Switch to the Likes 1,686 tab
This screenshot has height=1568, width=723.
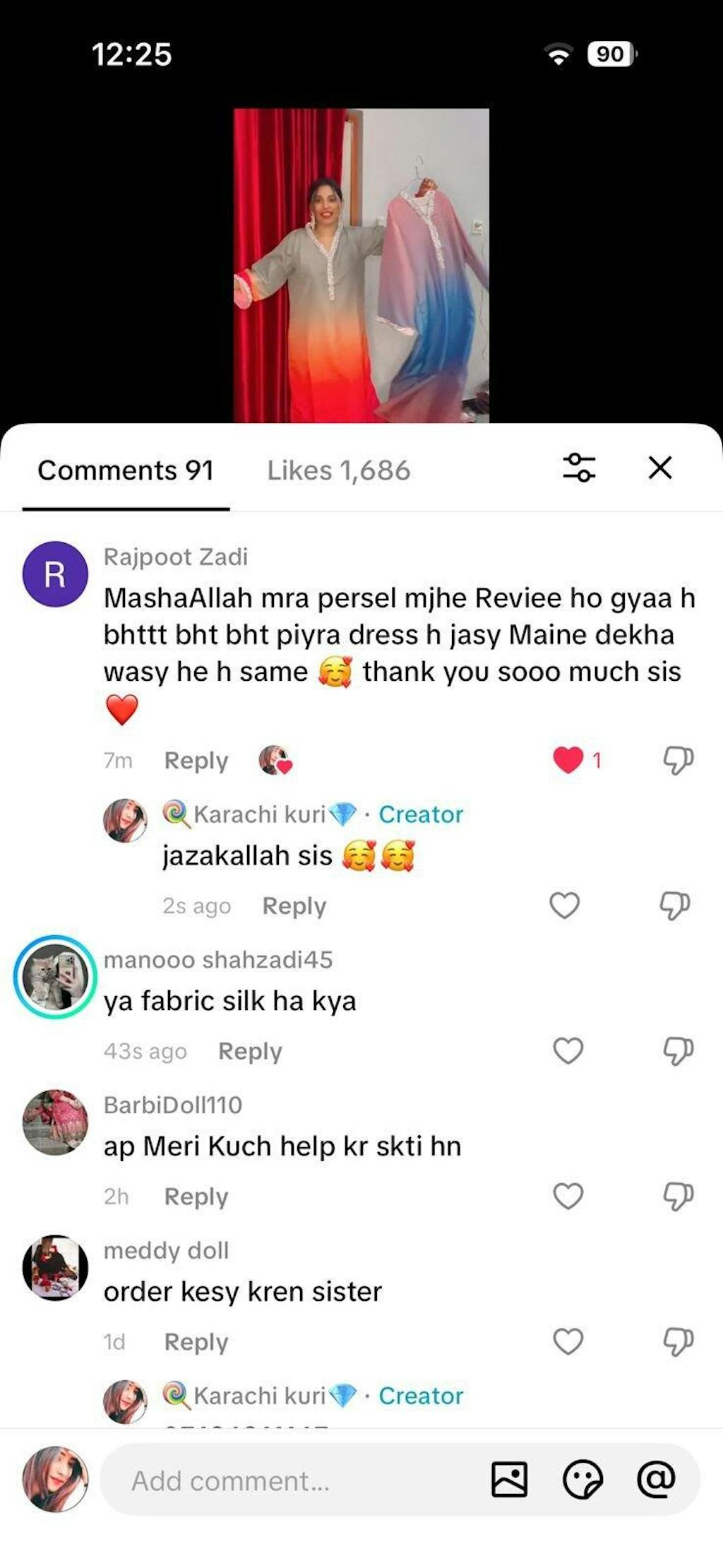click(338, 470)
